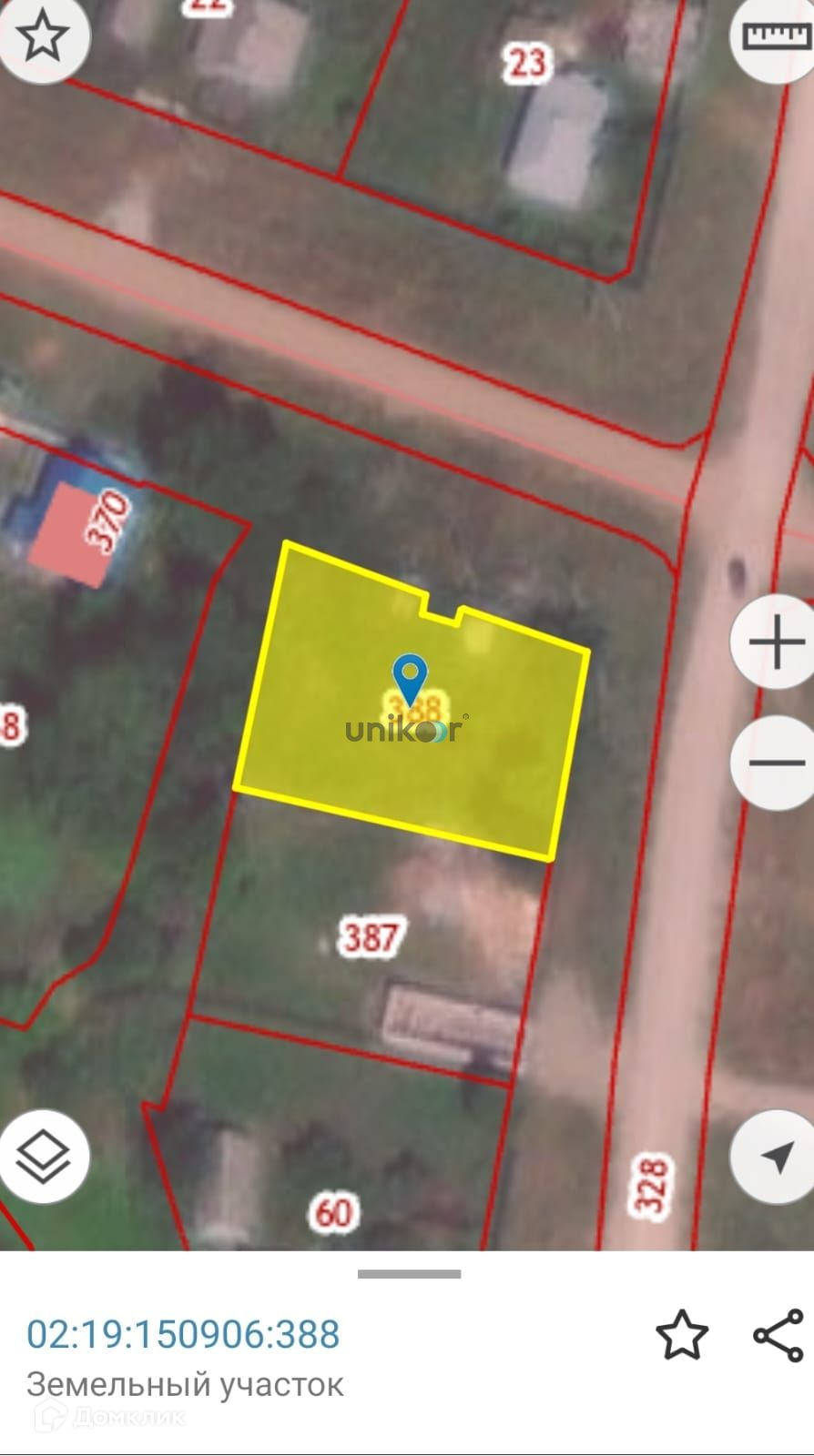
Task: Center map on my location
Action: point(775,1157)
